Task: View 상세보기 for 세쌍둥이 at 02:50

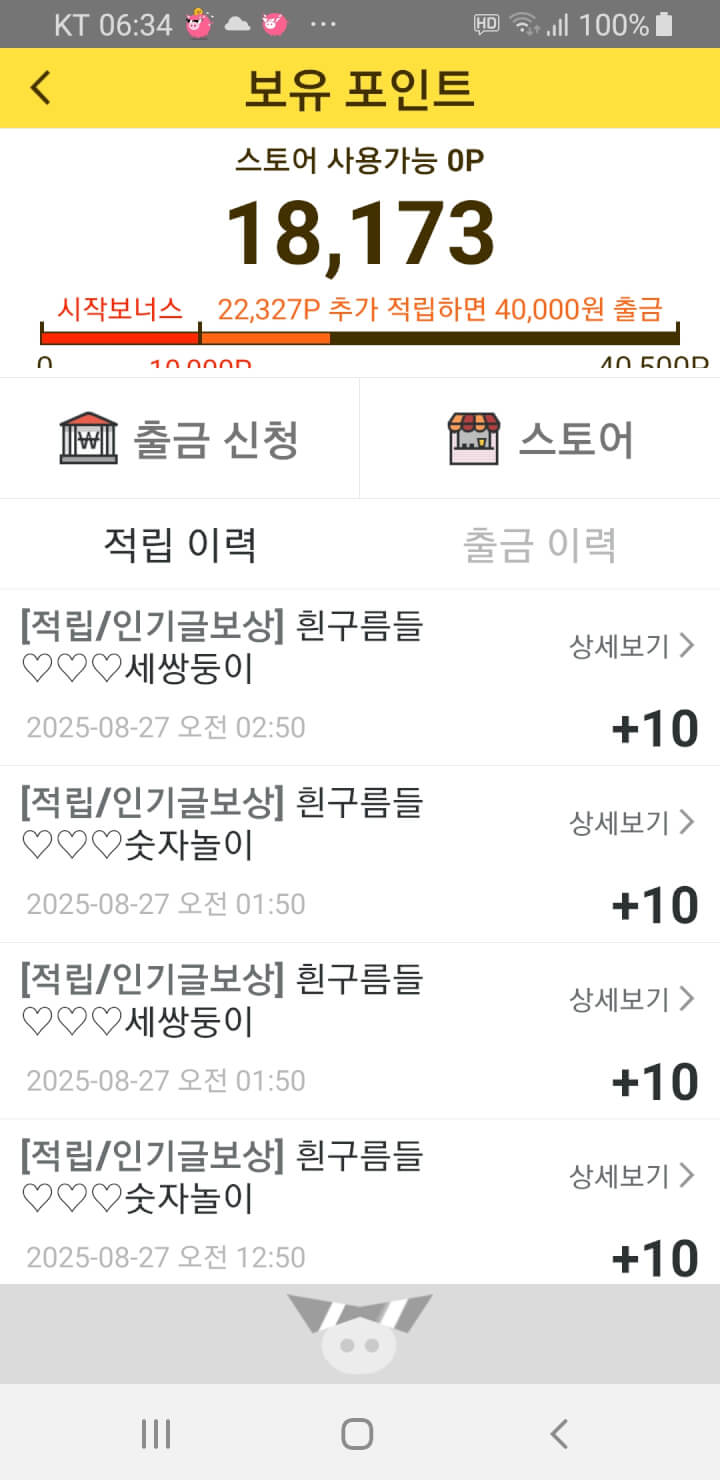Action: coord(631,646)
